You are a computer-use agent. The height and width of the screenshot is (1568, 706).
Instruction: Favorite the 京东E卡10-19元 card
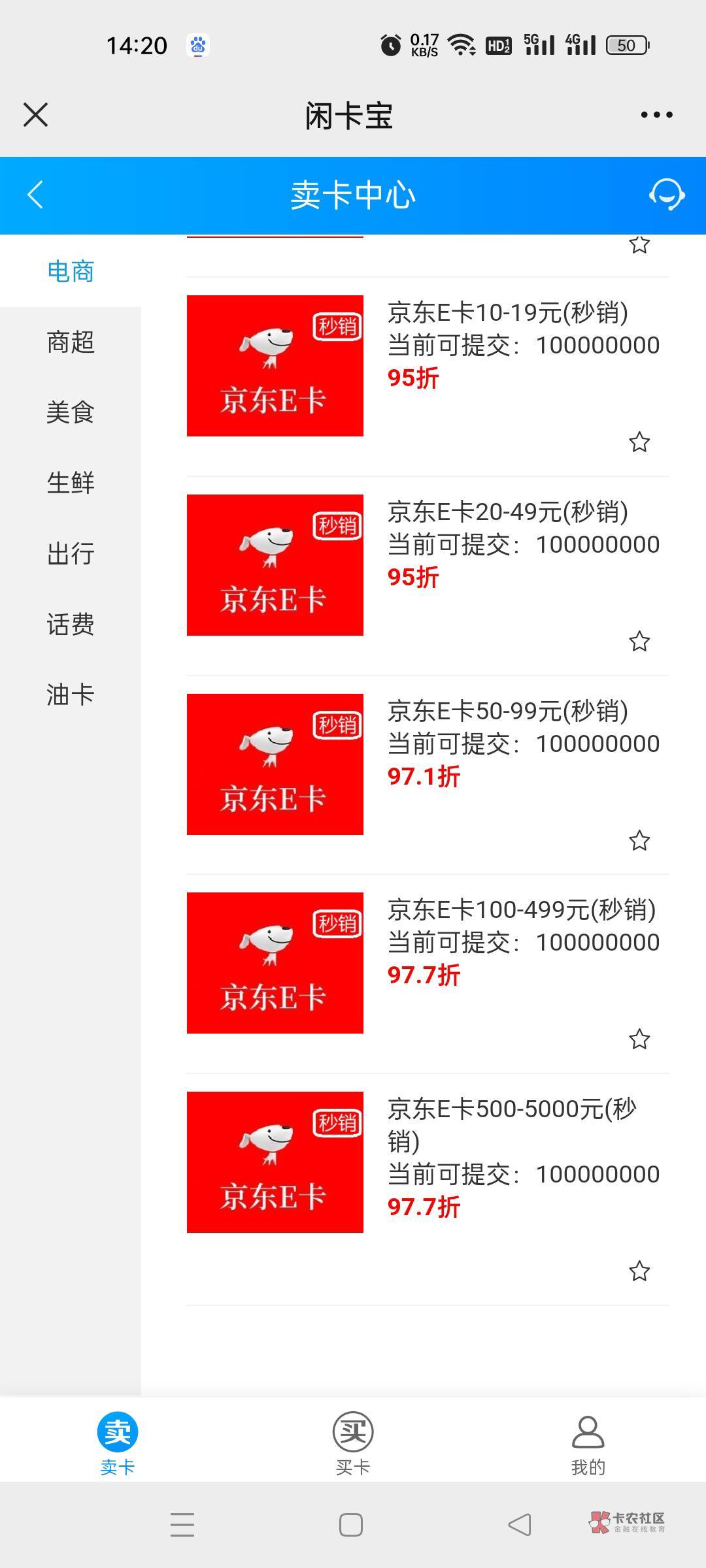tap(639, 442)
